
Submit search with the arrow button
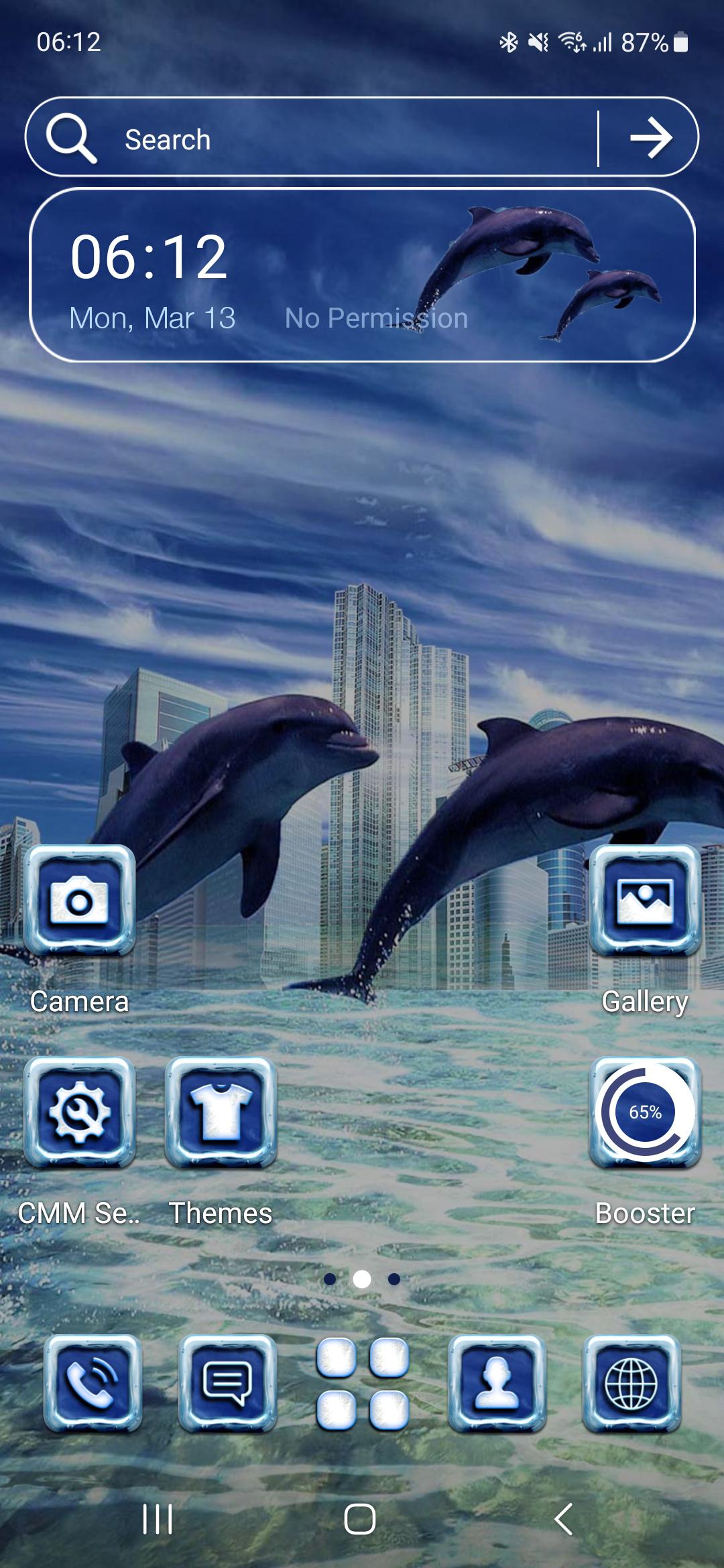pyautogui.click(x=650, y=138)
